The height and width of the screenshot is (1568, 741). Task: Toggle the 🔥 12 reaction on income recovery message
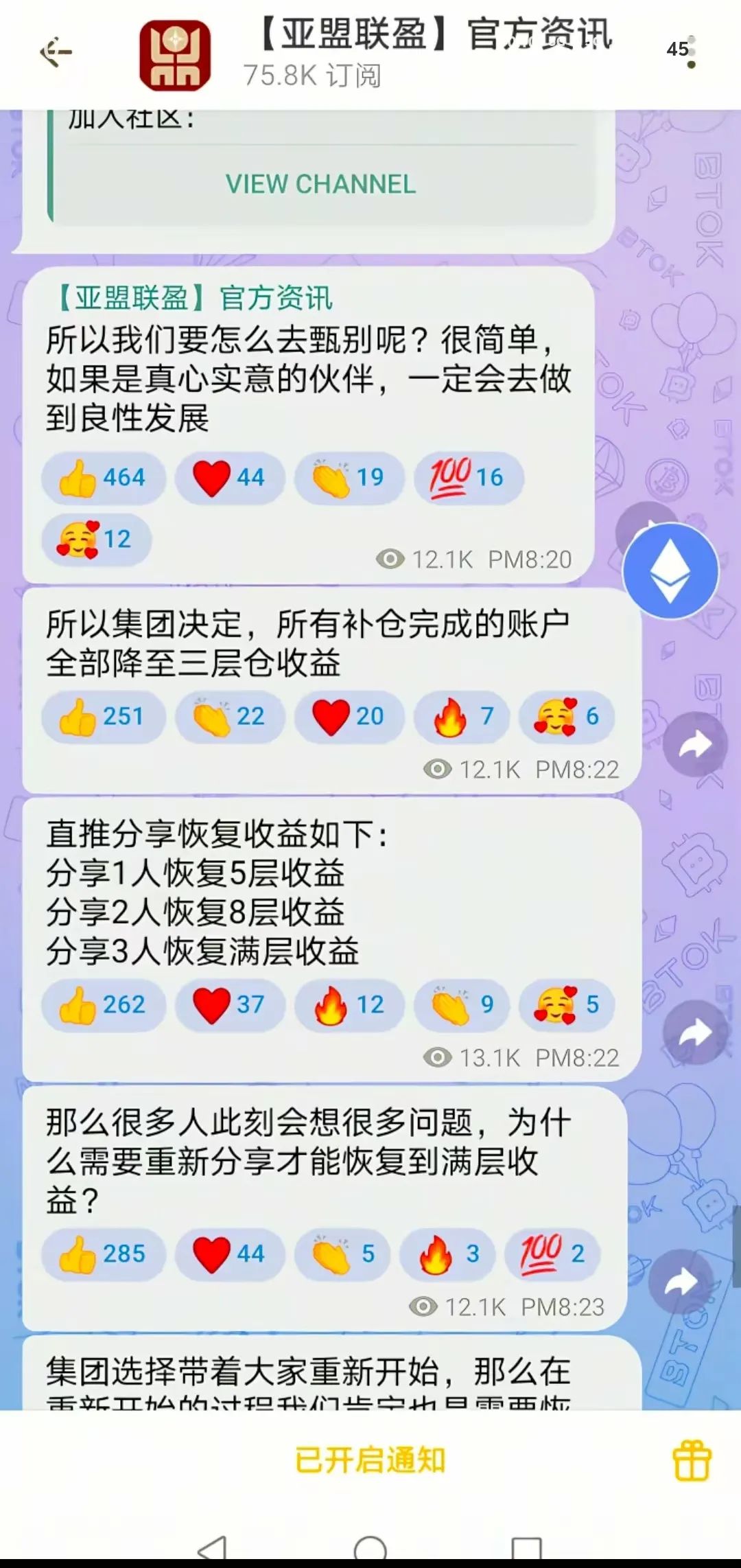349,1005
